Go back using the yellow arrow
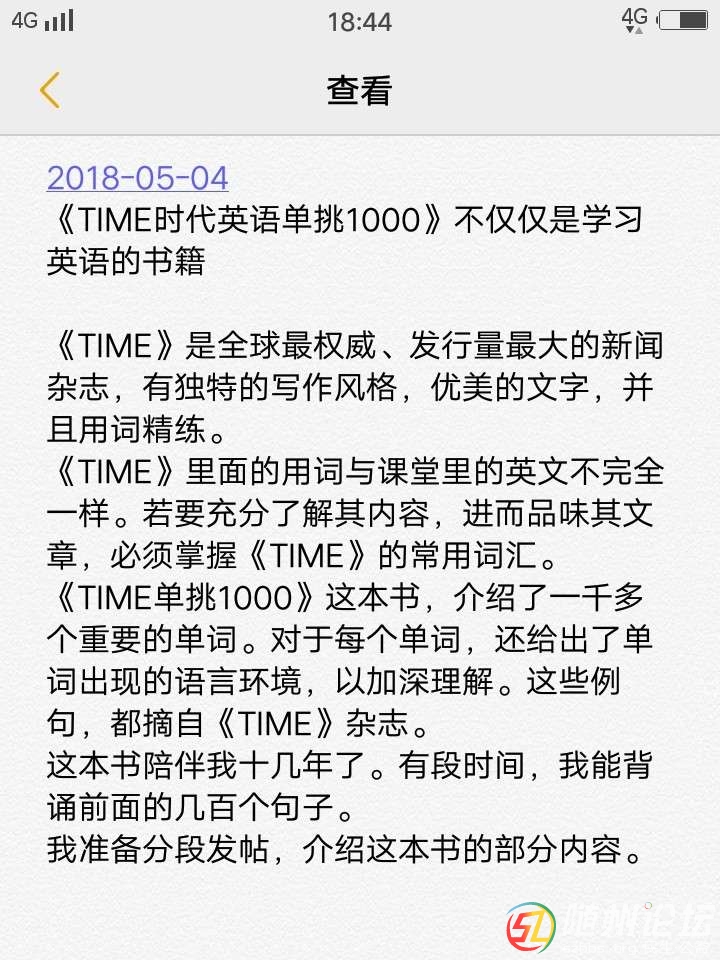The height and width of the screenshot is (960, 720). pos(50,90)
